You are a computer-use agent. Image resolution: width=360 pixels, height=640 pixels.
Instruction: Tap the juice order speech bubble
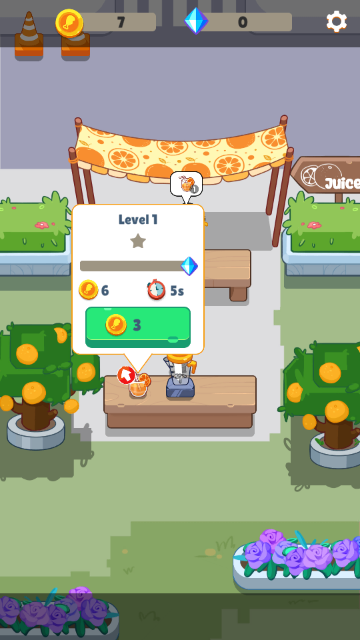186,187
